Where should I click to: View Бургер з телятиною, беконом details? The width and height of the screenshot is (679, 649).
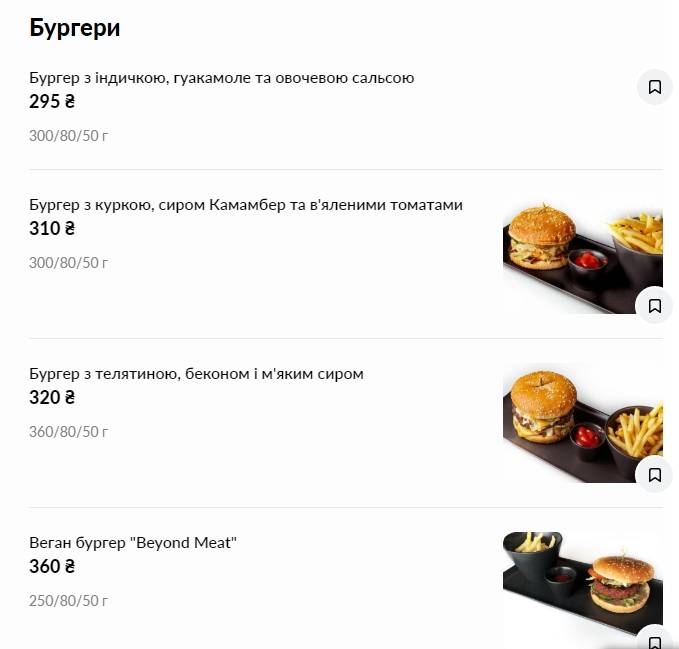[196, 374]
